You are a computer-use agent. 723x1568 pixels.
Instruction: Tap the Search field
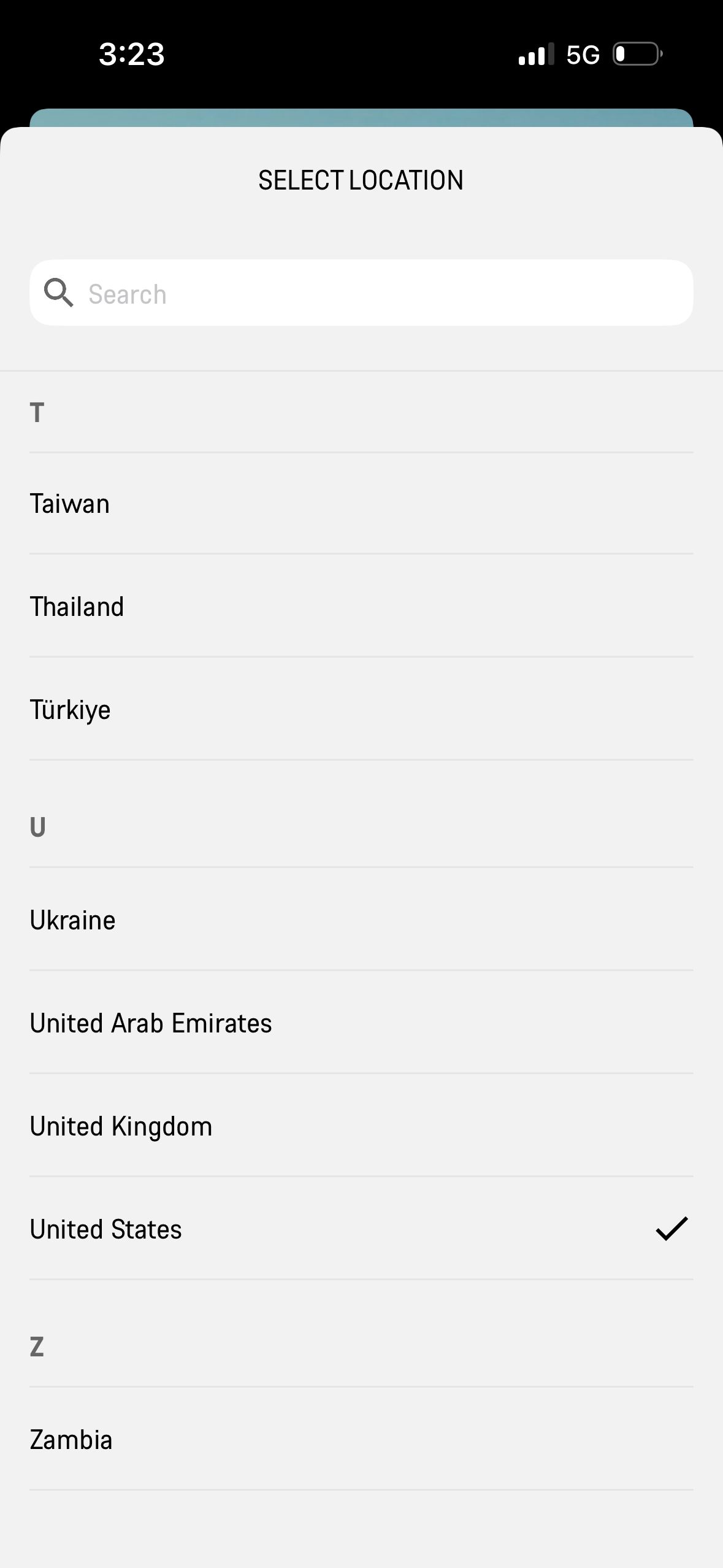(361, 293)
